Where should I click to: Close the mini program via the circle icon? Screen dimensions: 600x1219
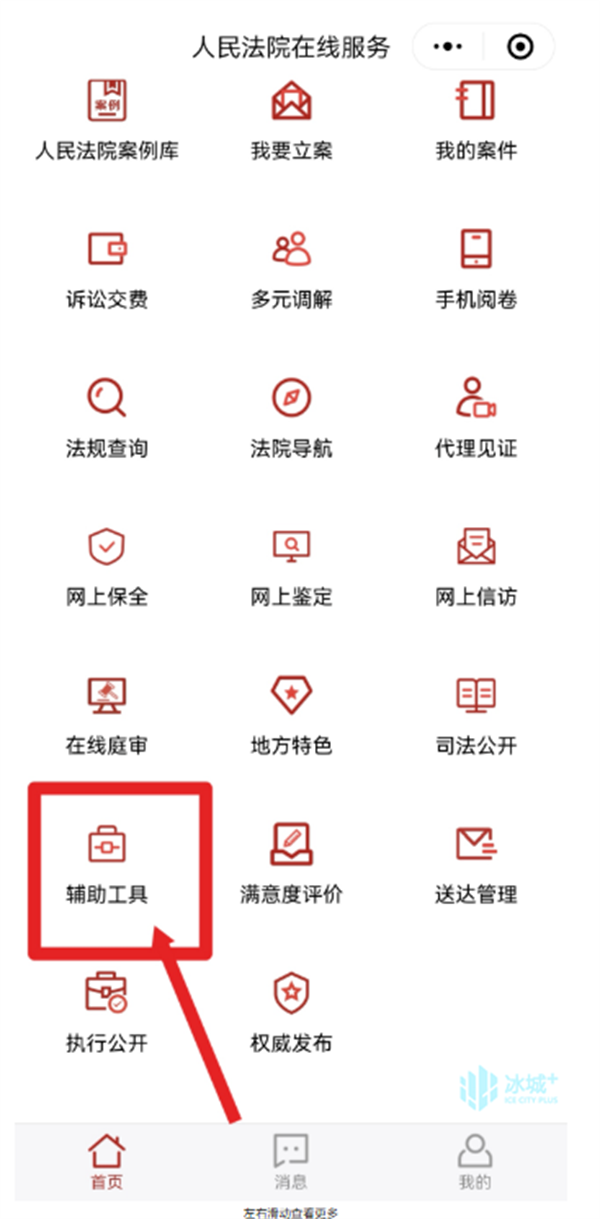click(519, 46)
